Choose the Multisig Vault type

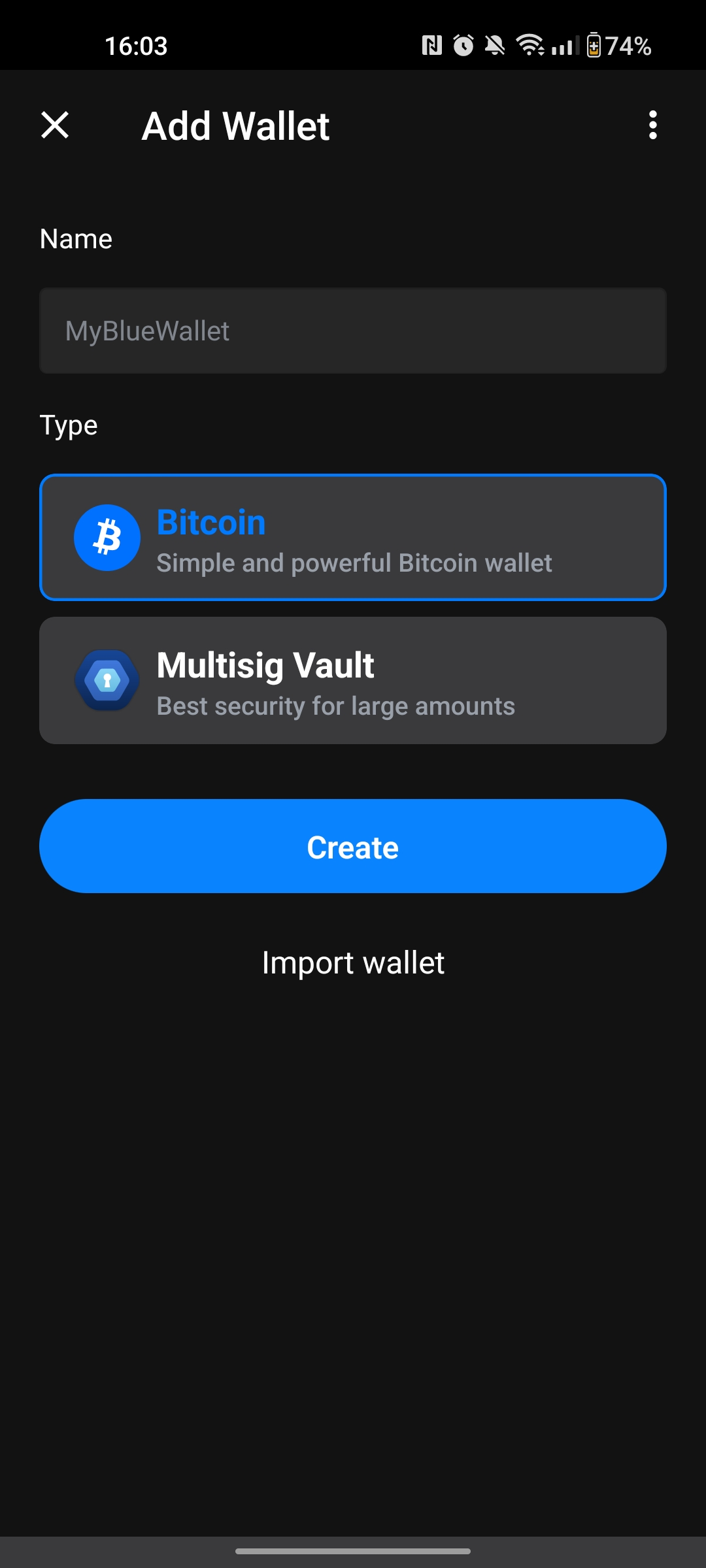coord(353,680)
